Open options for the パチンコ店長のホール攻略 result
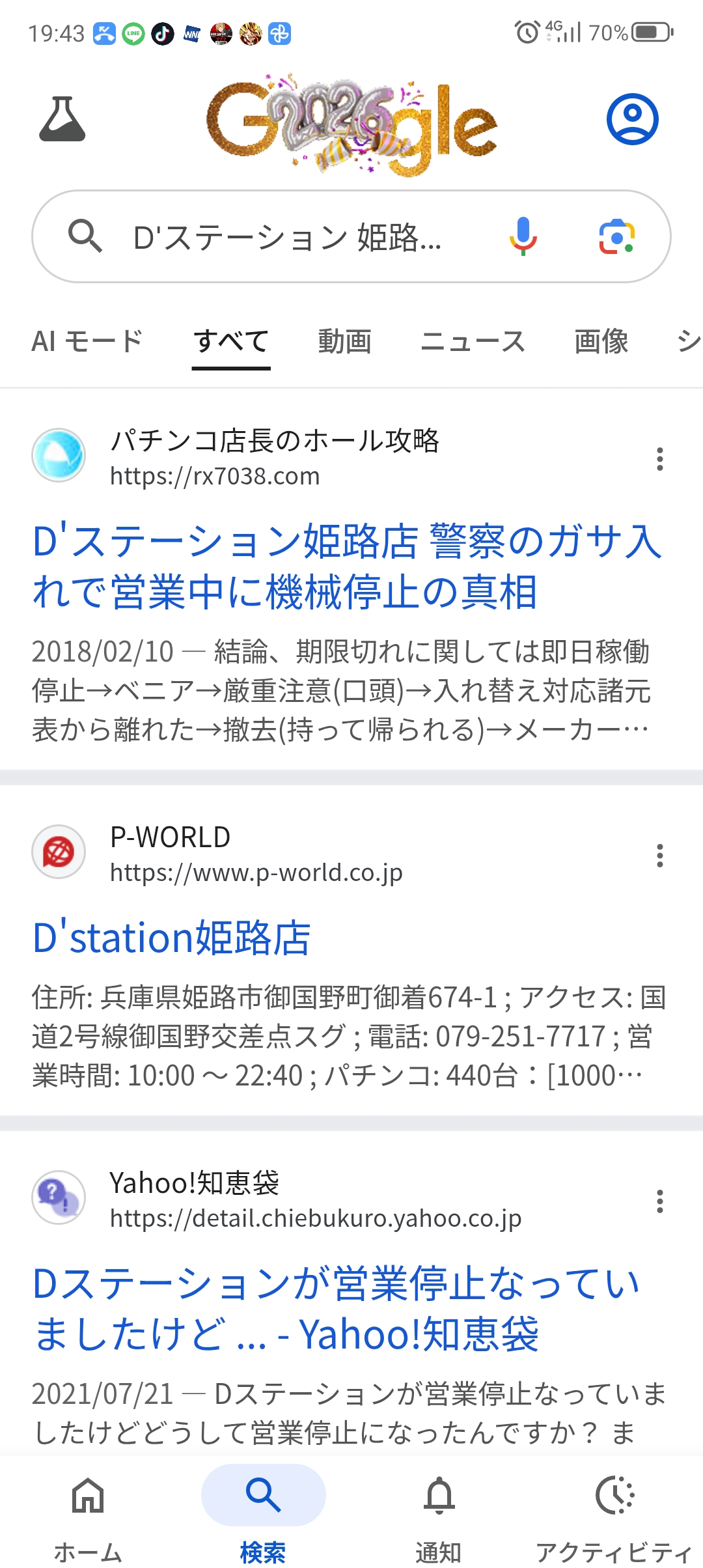The image size is (703, 1568). (660, 459)
